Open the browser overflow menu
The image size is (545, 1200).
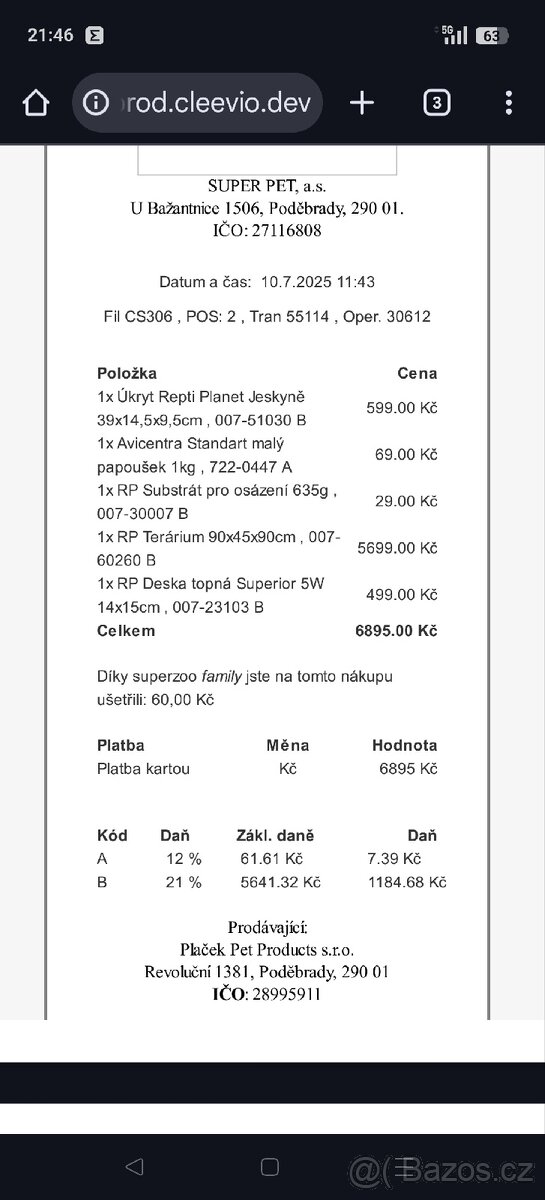(x=509, y=103)
